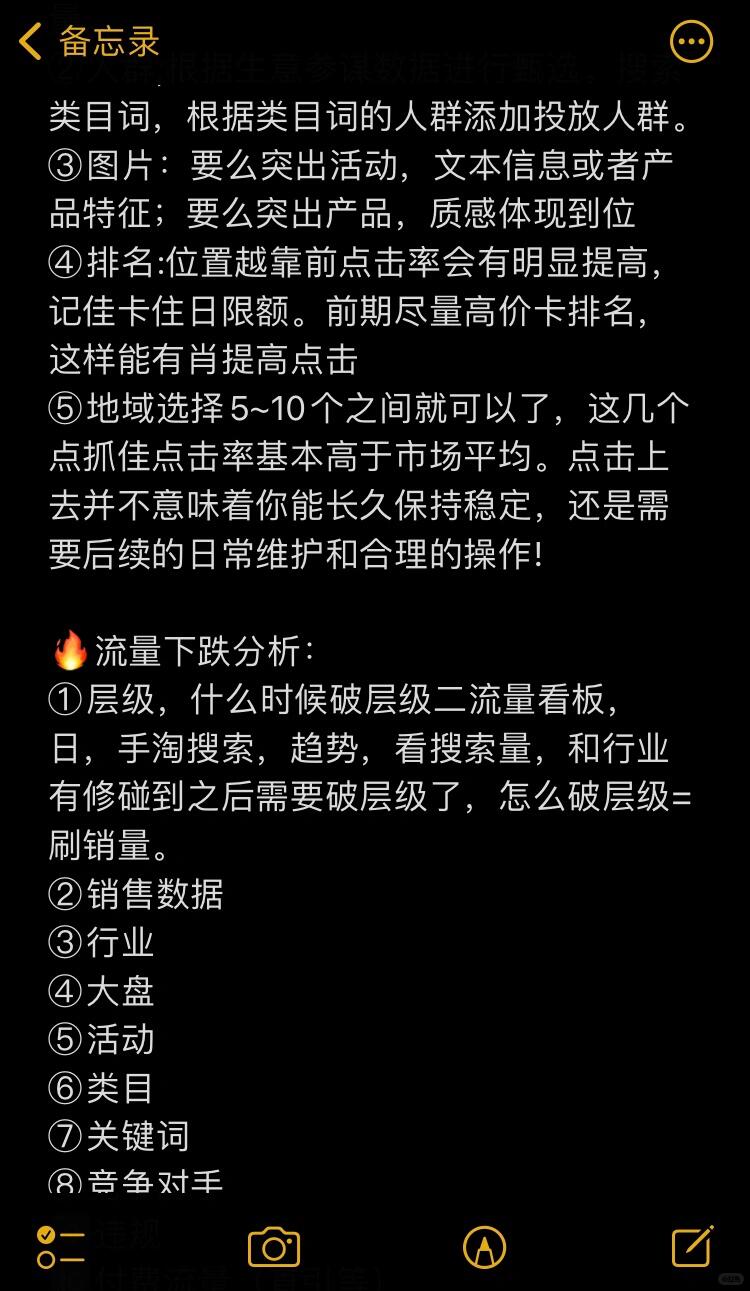Compose a new note
This screenshot has height=1291, width=750.
(692, 1246)
